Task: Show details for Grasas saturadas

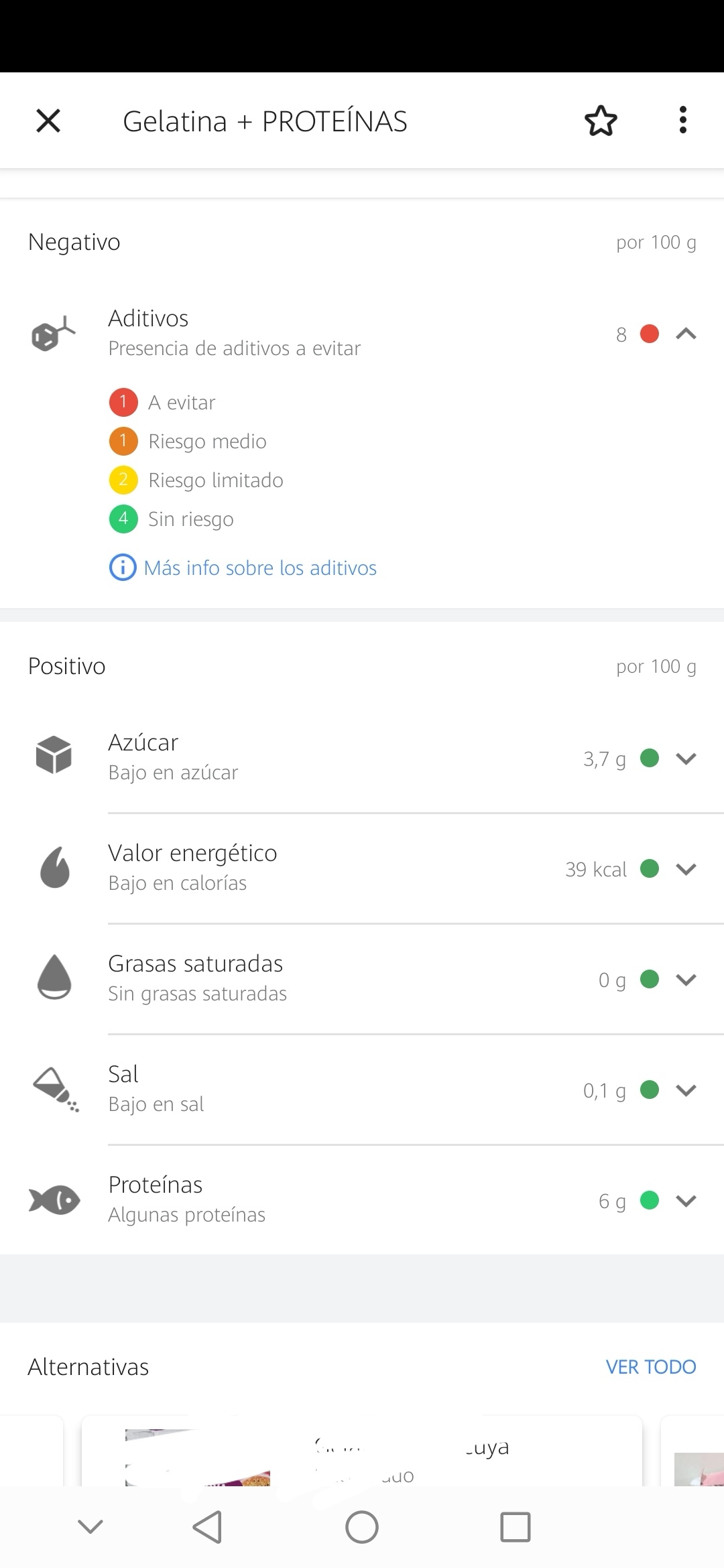Action: pyautogui.click(x=686, y=980)
